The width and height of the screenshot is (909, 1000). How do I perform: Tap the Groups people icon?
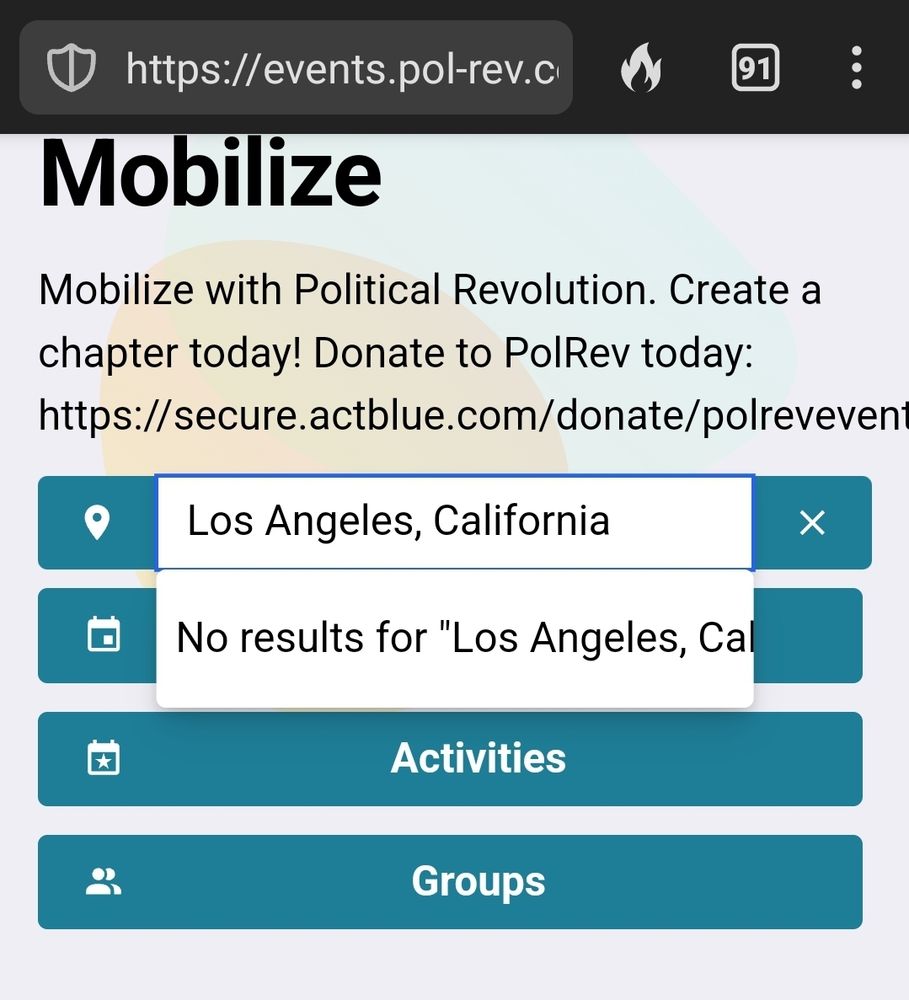click(101, 881)
